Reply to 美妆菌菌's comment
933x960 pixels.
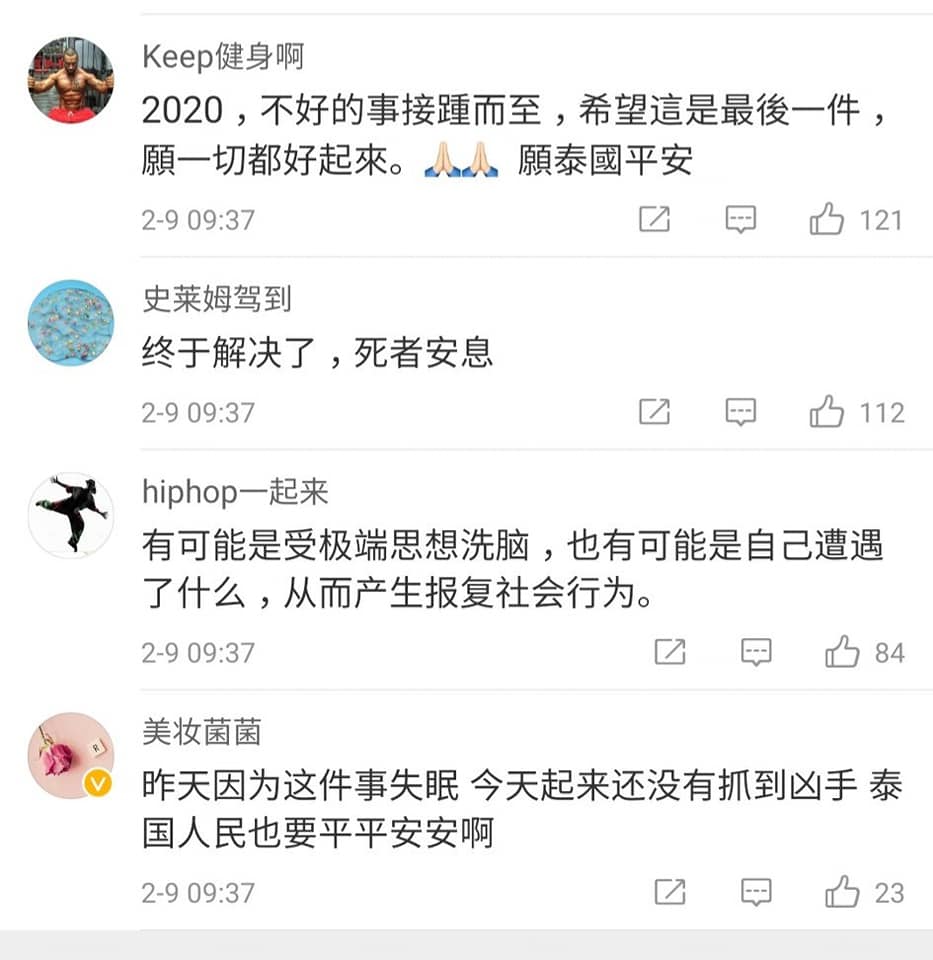click(756, 891)
